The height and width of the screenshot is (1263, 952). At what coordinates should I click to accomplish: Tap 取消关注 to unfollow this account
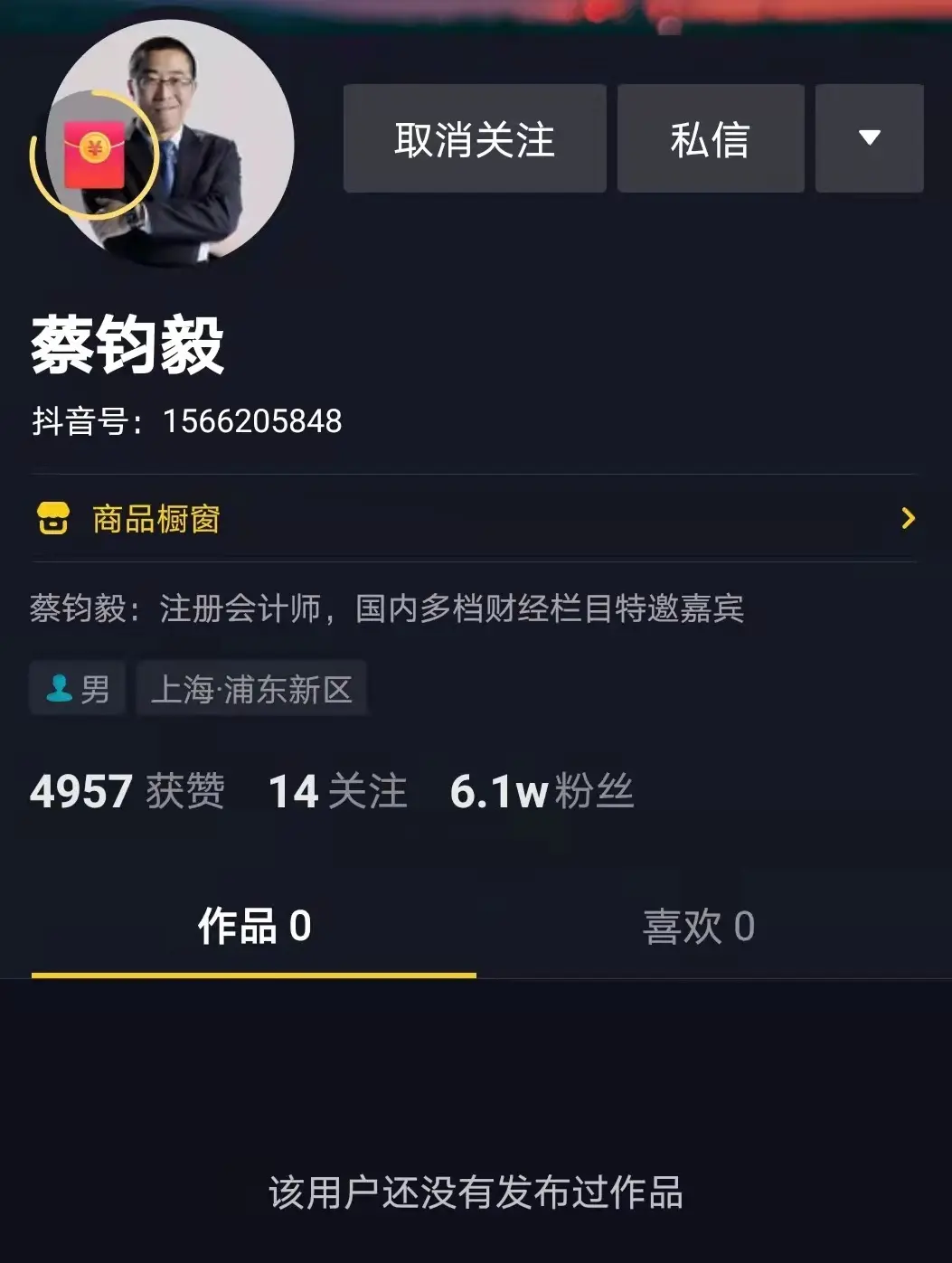point(475,138)
